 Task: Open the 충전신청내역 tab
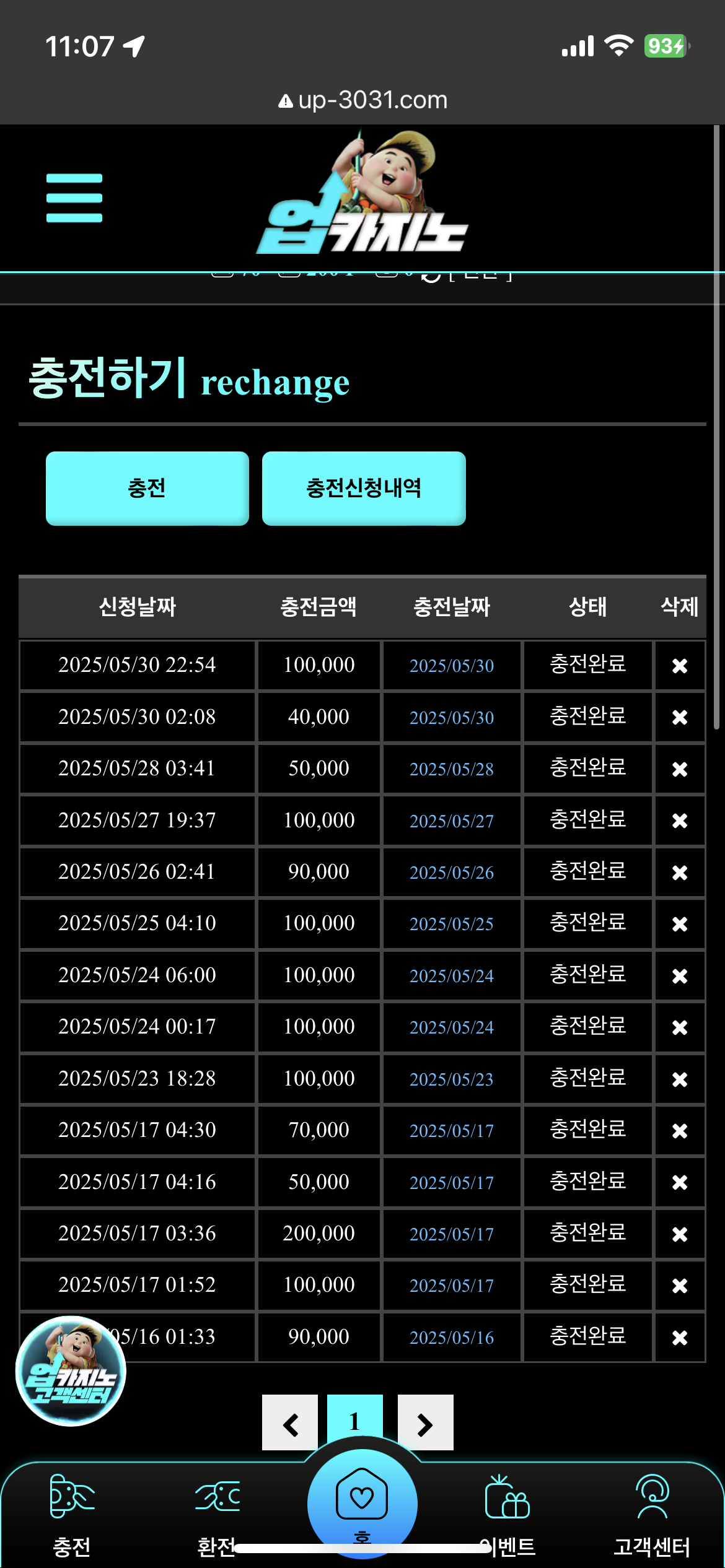coord(364,488)
